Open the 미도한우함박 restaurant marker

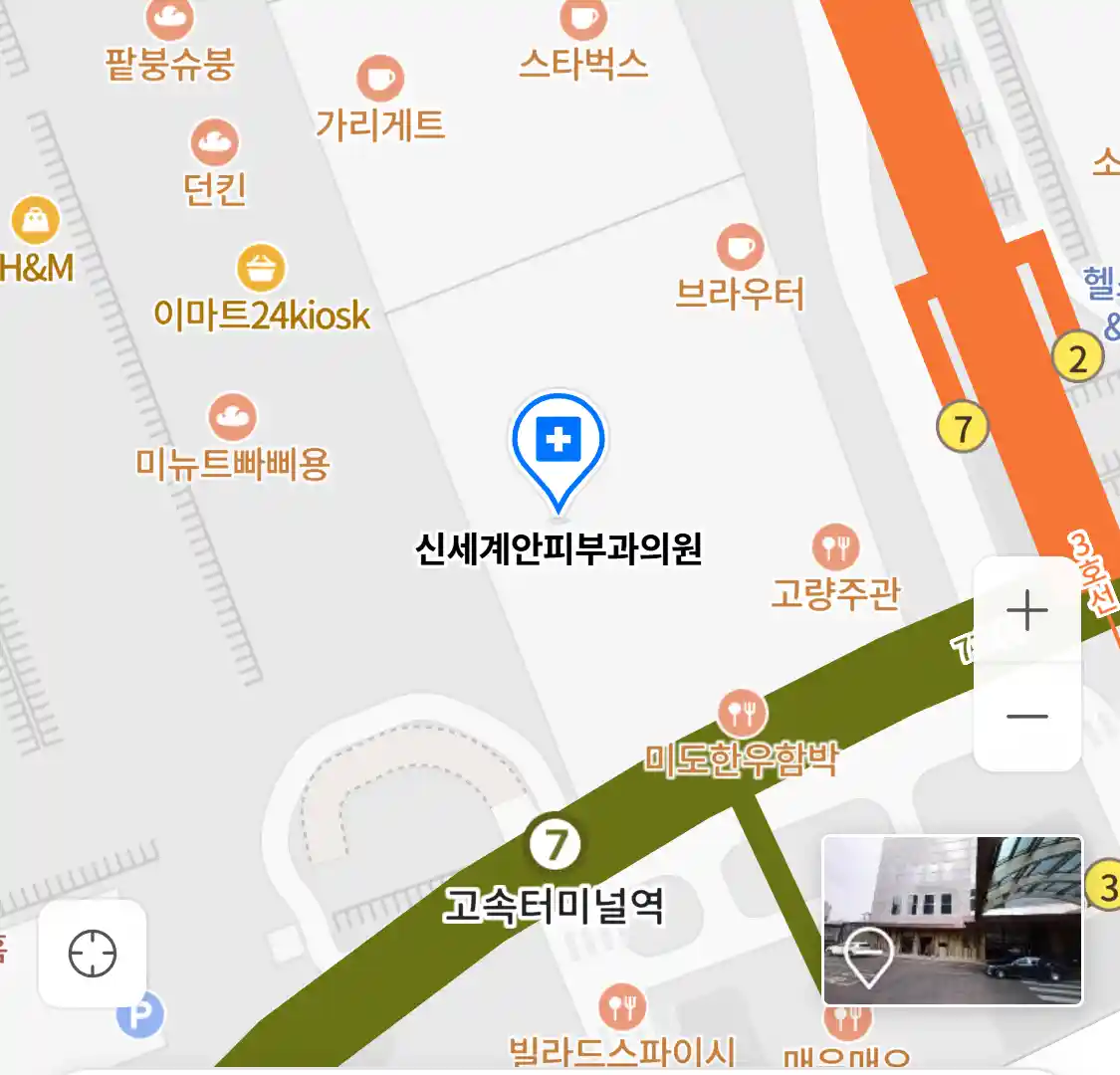(x=742, y=714)
